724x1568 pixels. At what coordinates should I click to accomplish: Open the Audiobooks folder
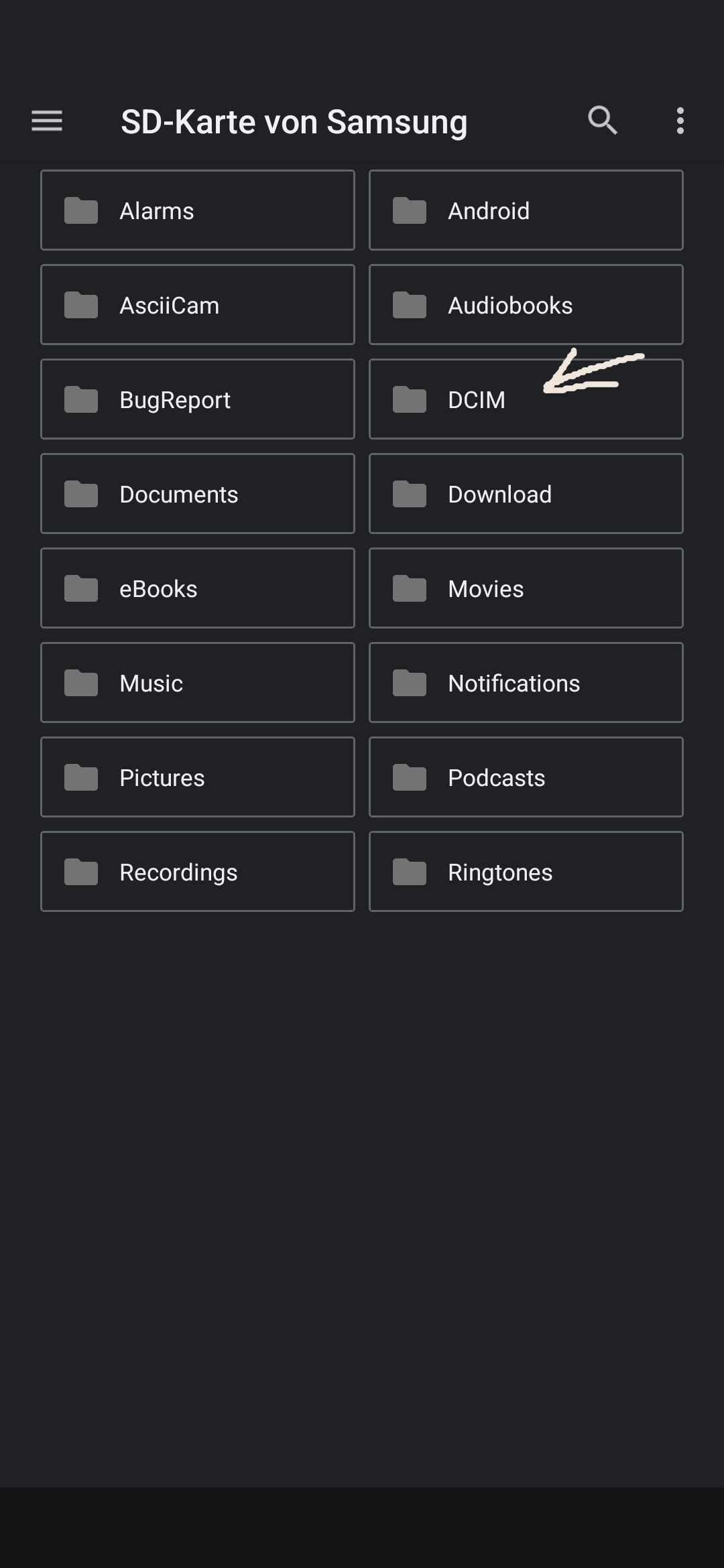[x=526, y=304]
